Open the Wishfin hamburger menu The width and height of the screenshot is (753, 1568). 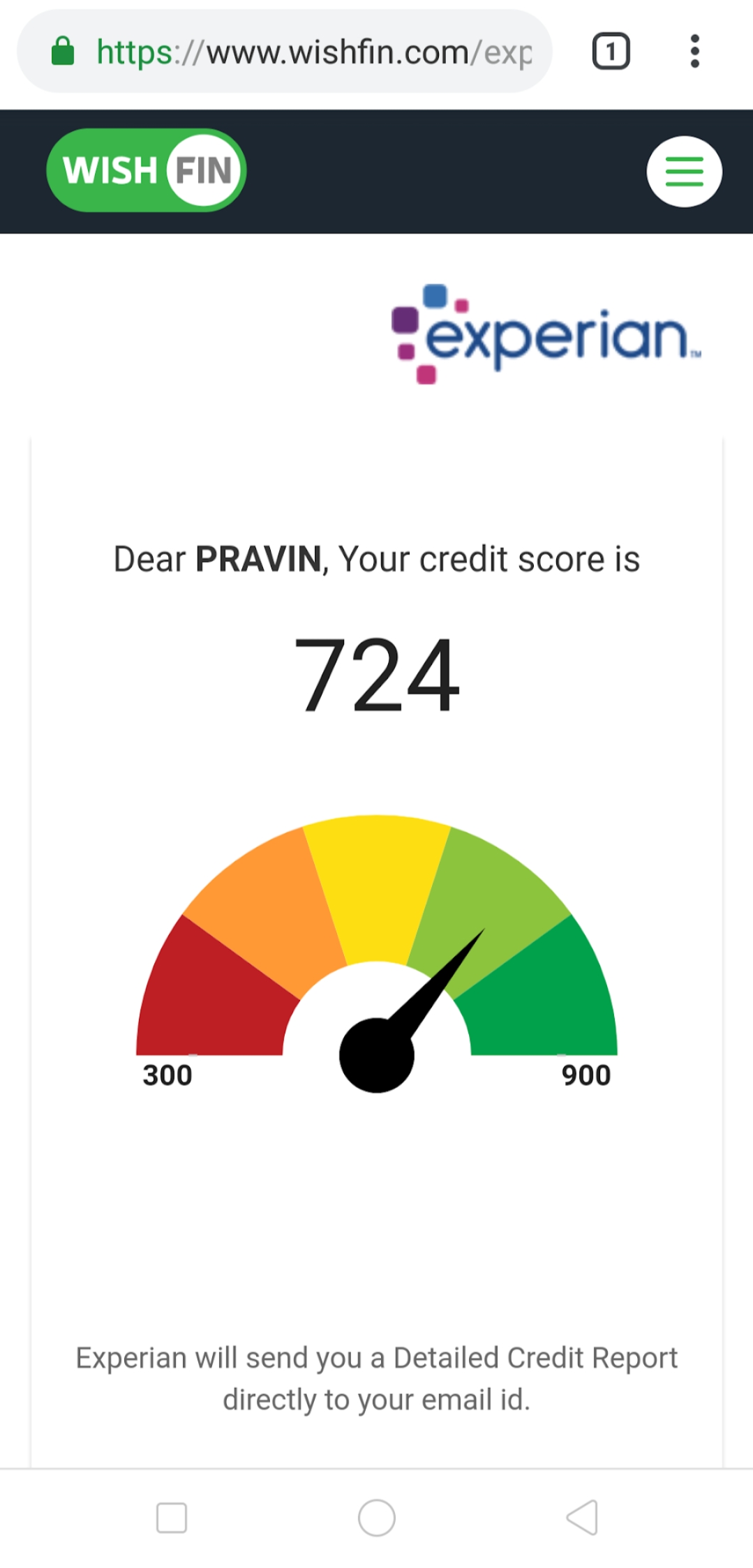[x=684, y=172]
